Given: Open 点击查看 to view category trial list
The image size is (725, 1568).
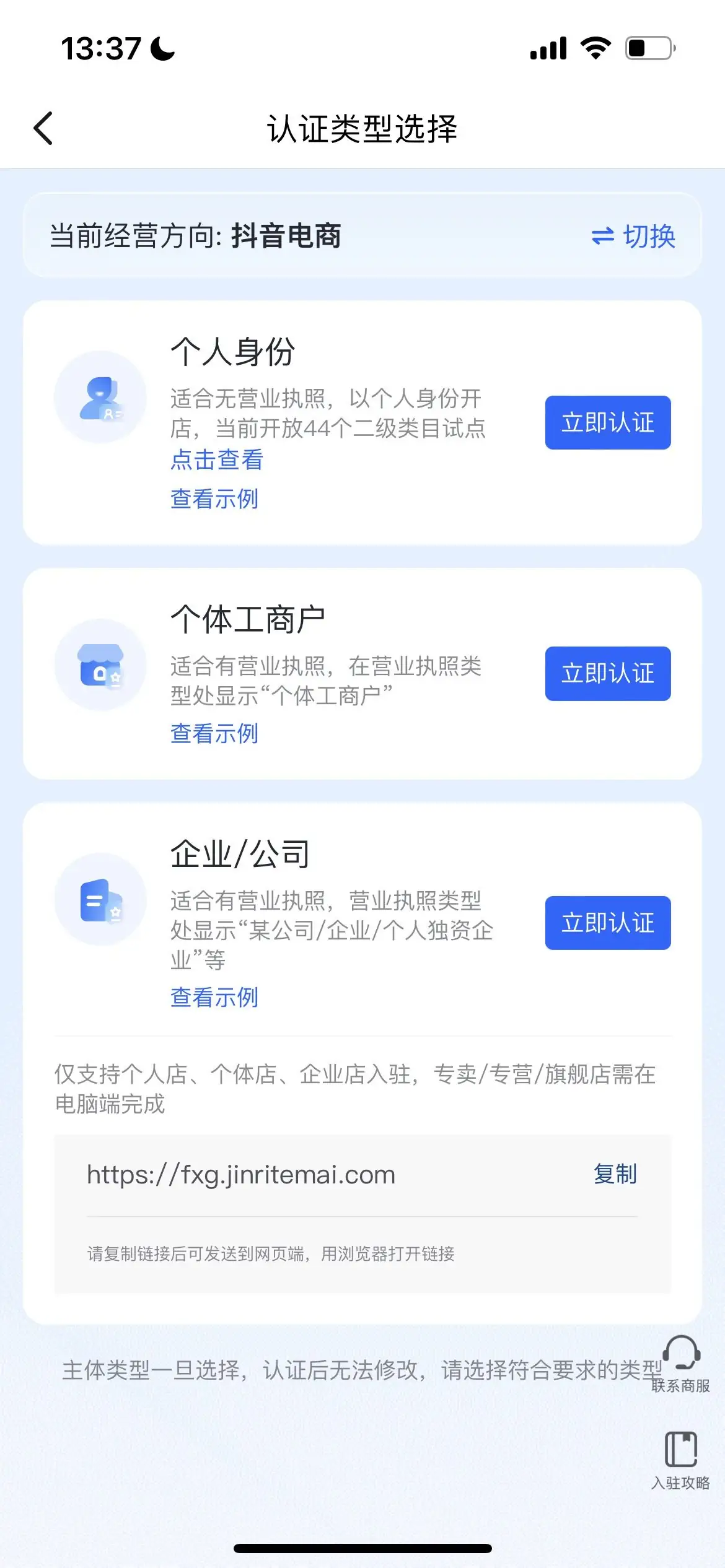Looking at the screenshot, I should [217, 460].
